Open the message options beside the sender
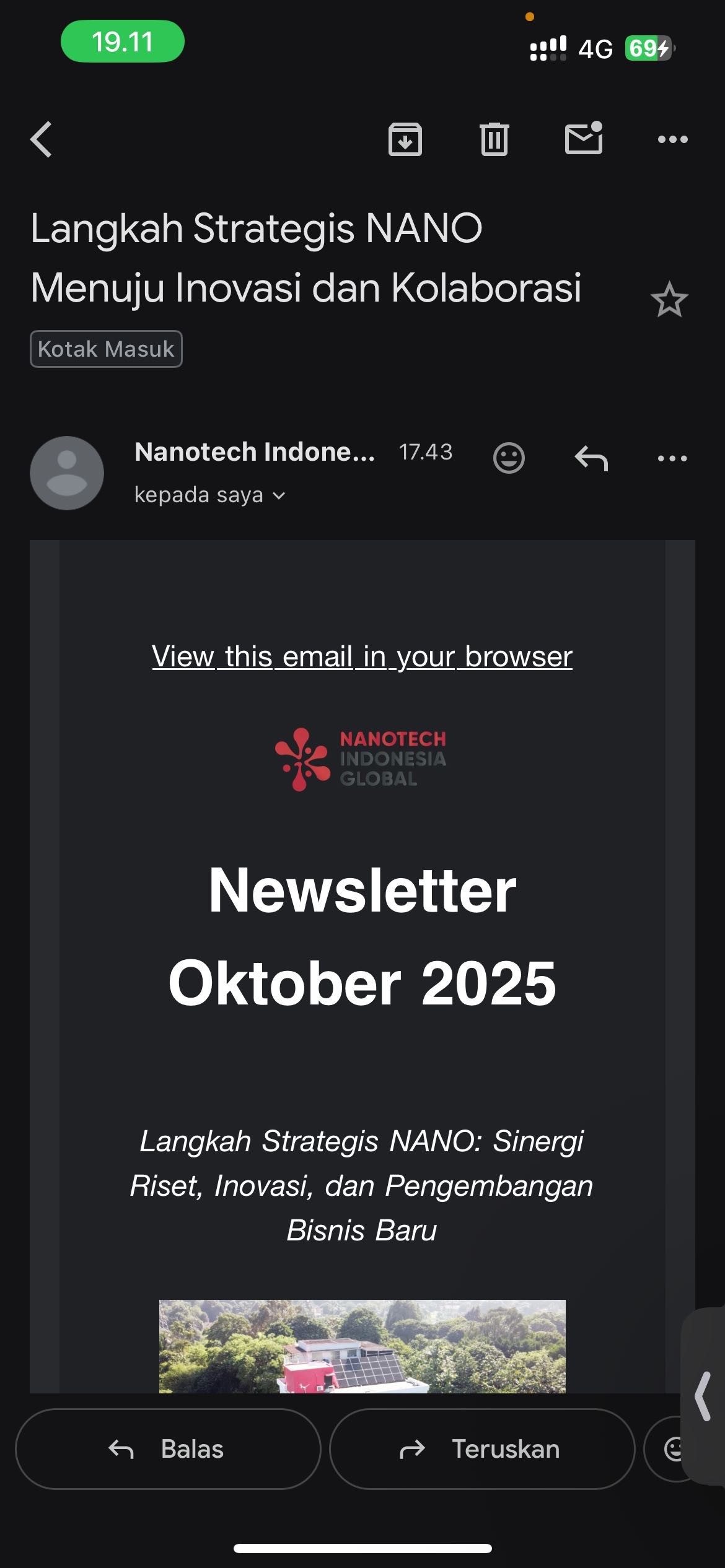 pyautogui.click(x=672, y=459)
